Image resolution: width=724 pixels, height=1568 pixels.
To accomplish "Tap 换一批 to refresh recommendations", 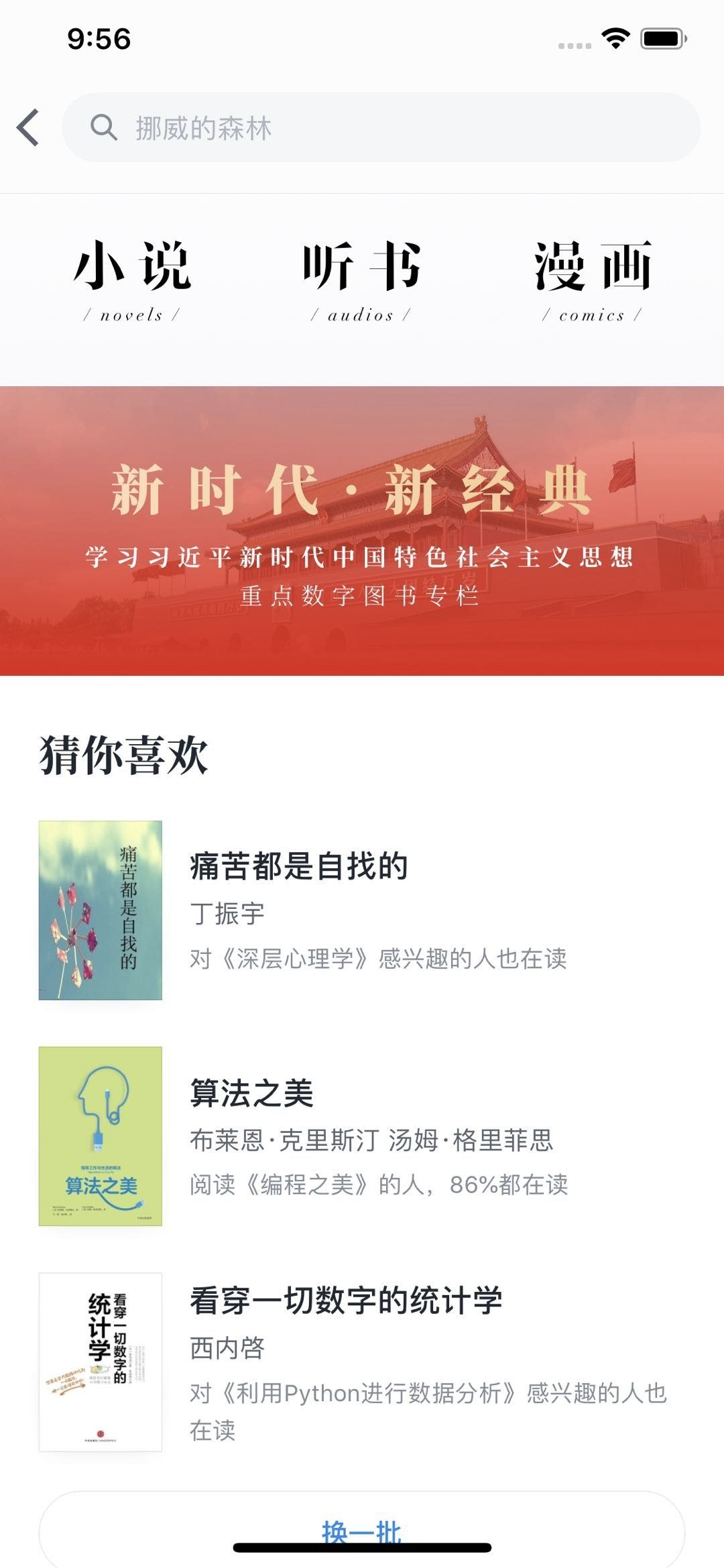I will point(362,1528).
